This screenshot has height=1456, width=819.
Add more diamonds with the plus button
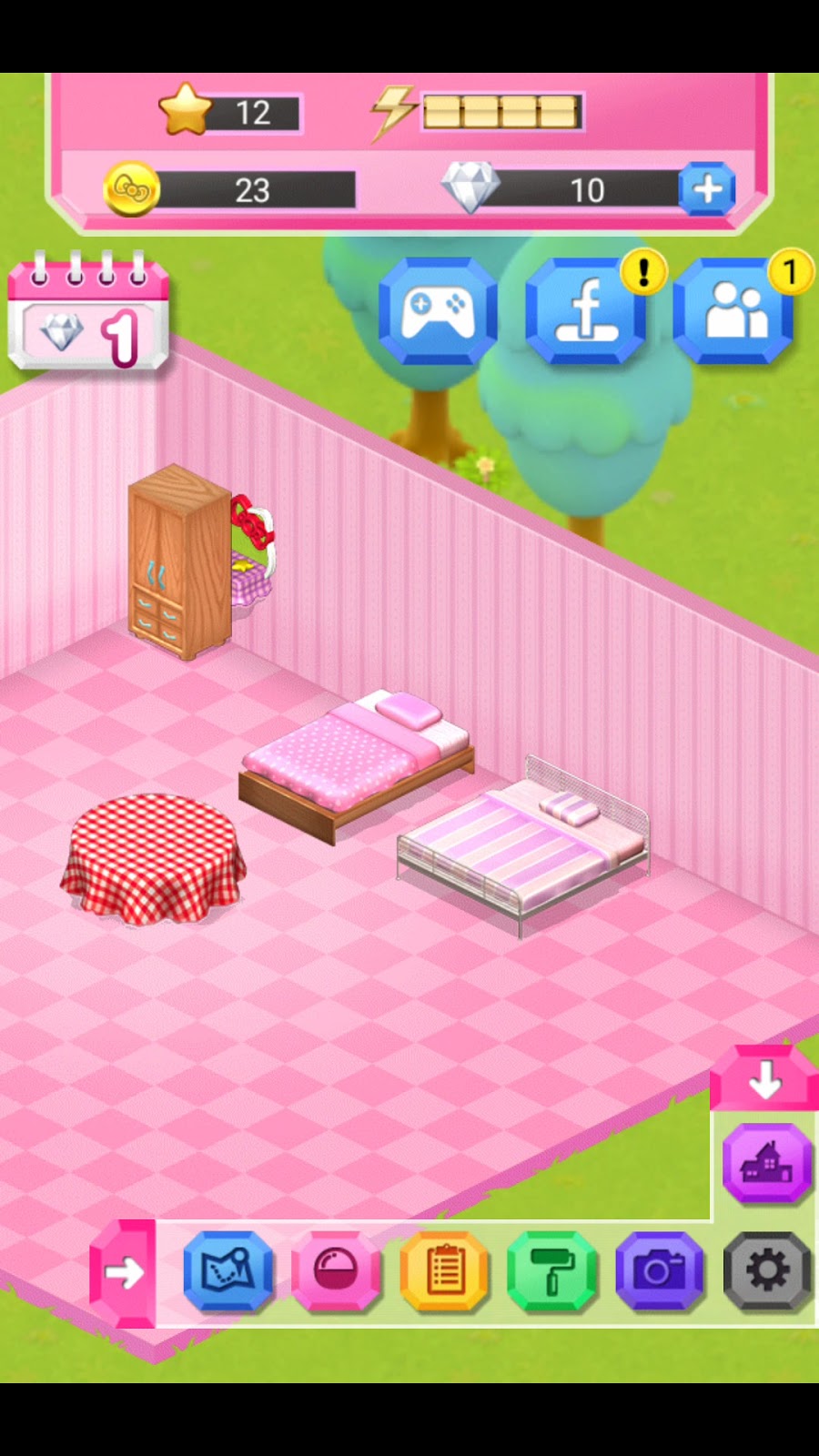tap(707, 189)
